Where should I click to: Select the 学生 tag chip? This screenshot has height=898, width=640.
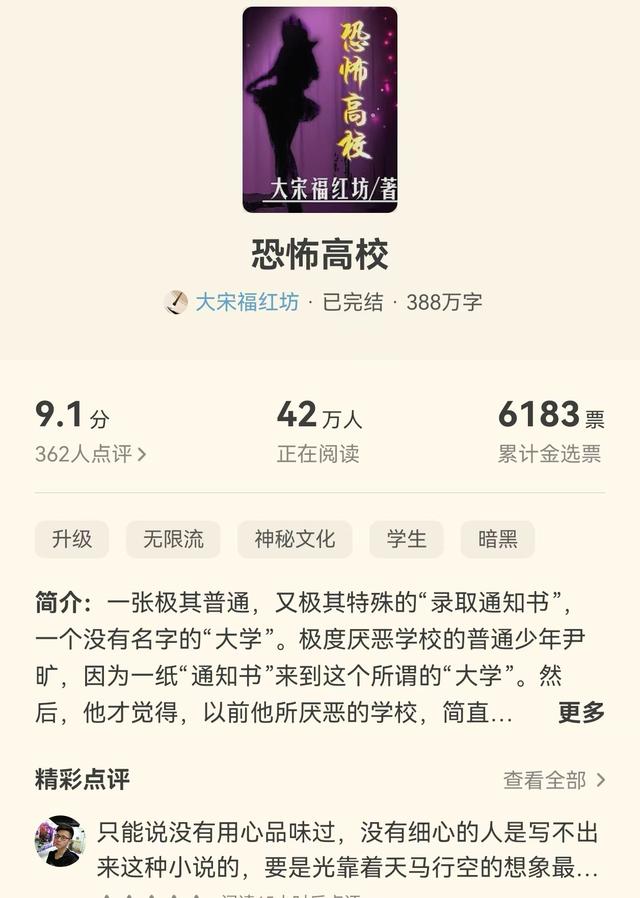(406, 539)
